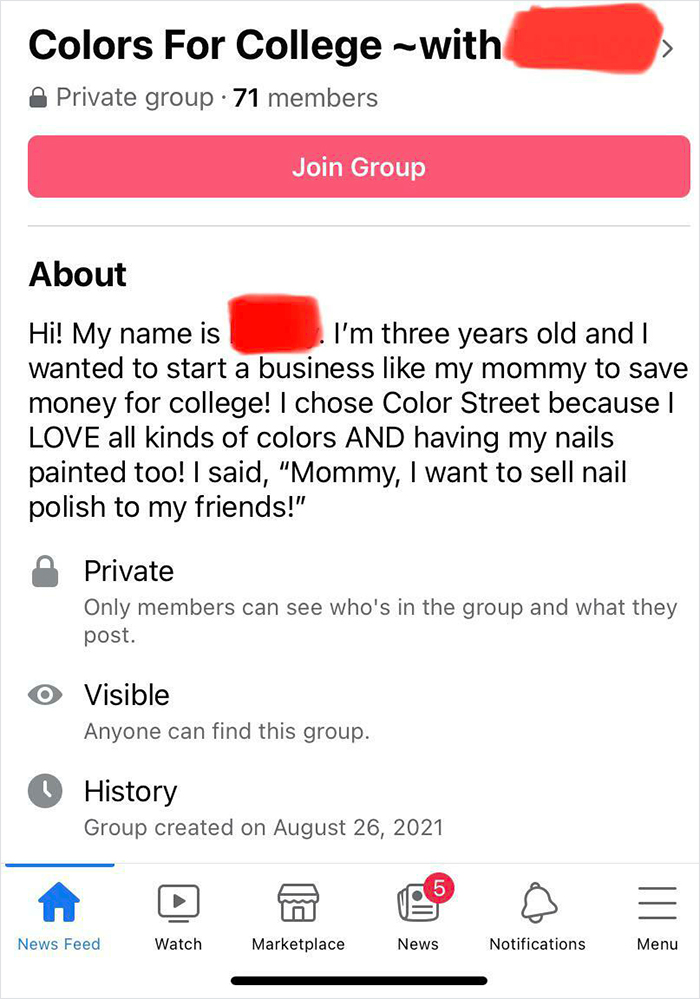The image size is (700, 999).
Task: Open the Menu tab
Action: [x=657, y=916]
